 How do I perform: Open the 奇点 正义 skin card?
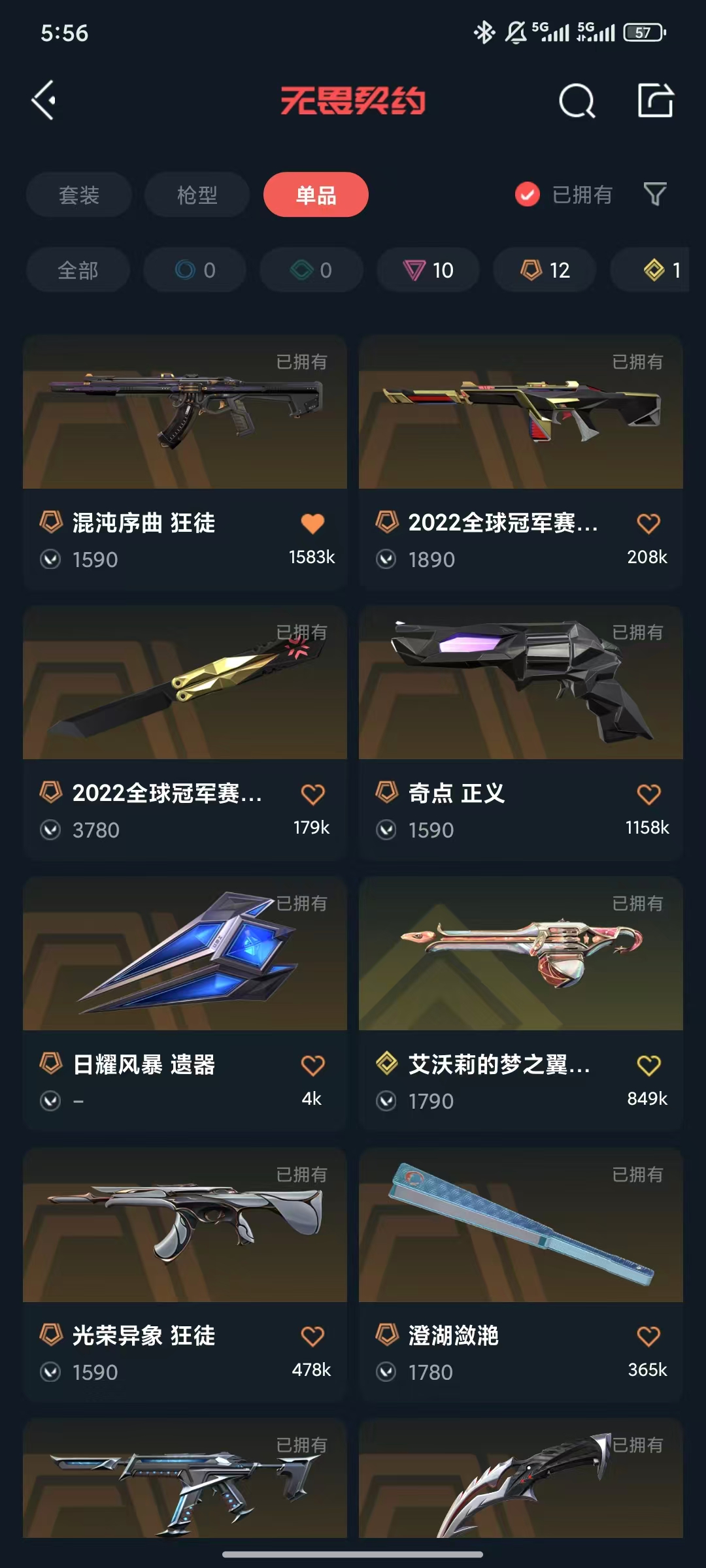point(521,733)
